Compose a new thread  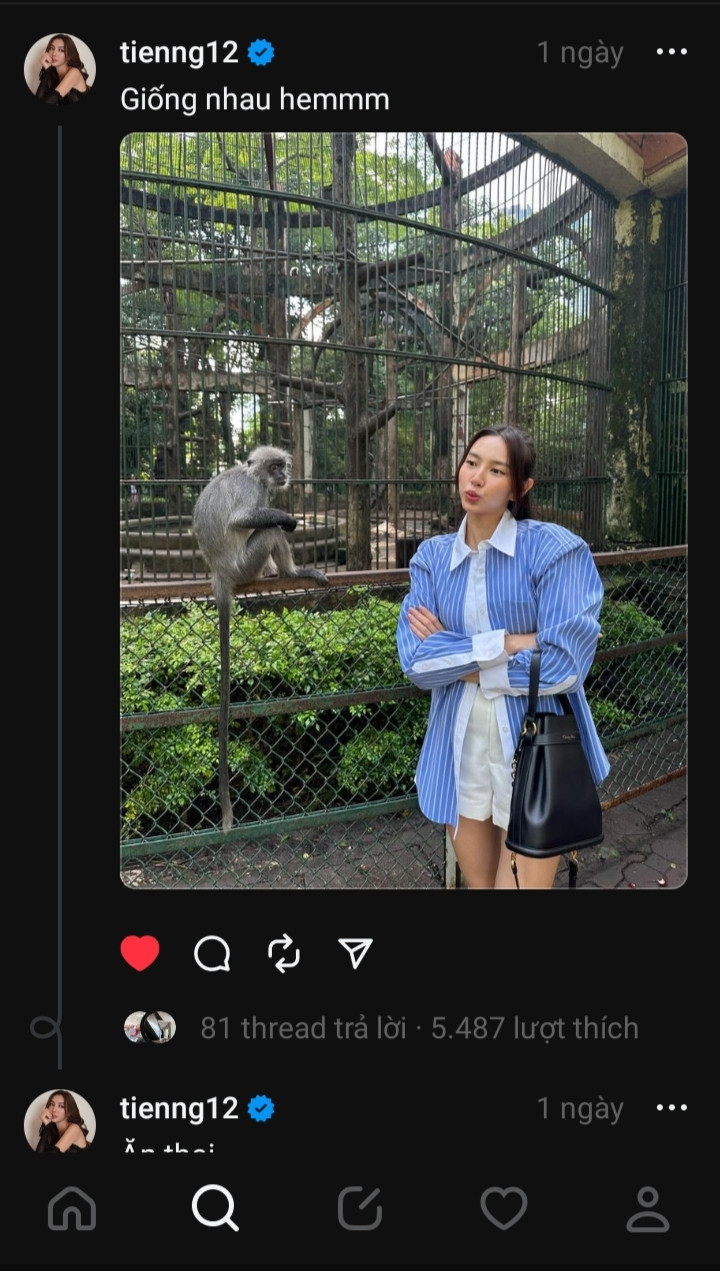[x=360, y=1208]
